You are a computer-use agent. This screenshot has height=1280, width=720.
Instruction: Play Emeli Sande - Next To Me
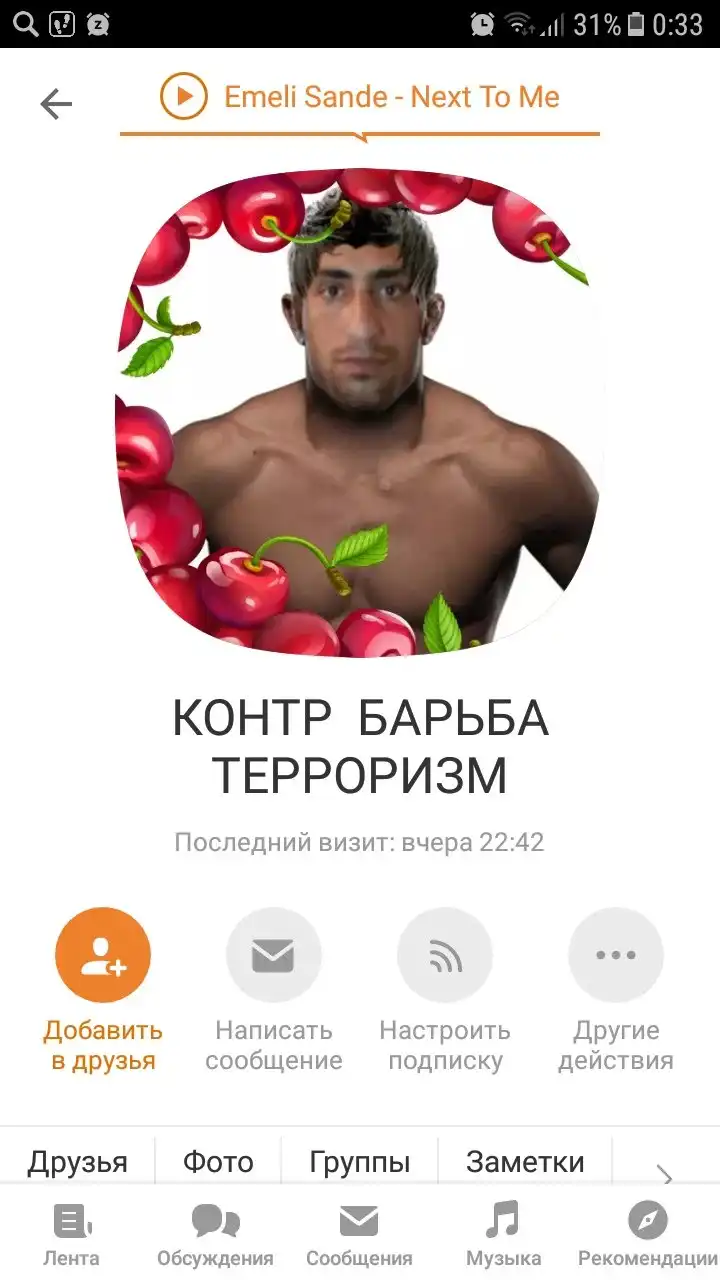(x=184, y=97)
